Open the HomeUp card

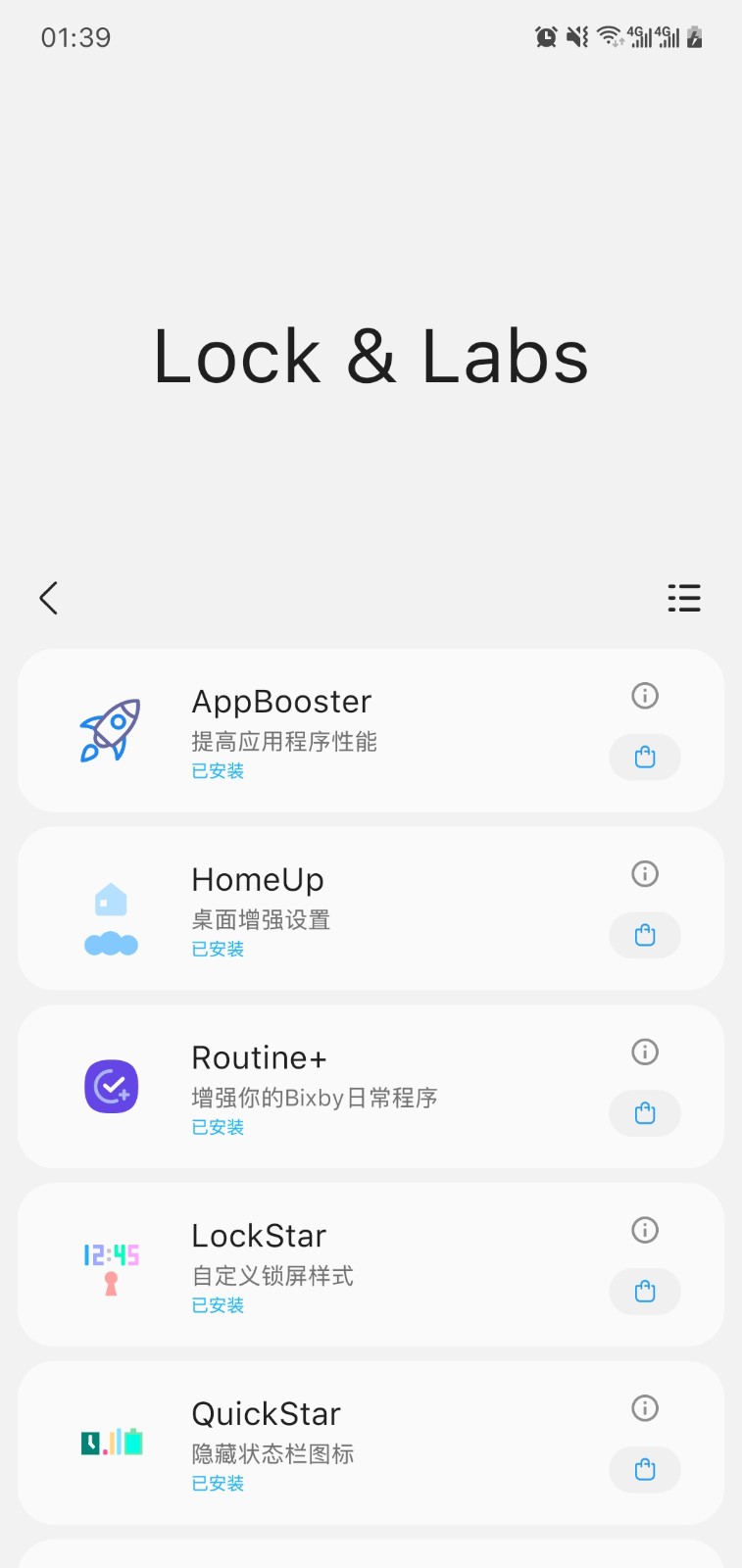tap(371, 908)
